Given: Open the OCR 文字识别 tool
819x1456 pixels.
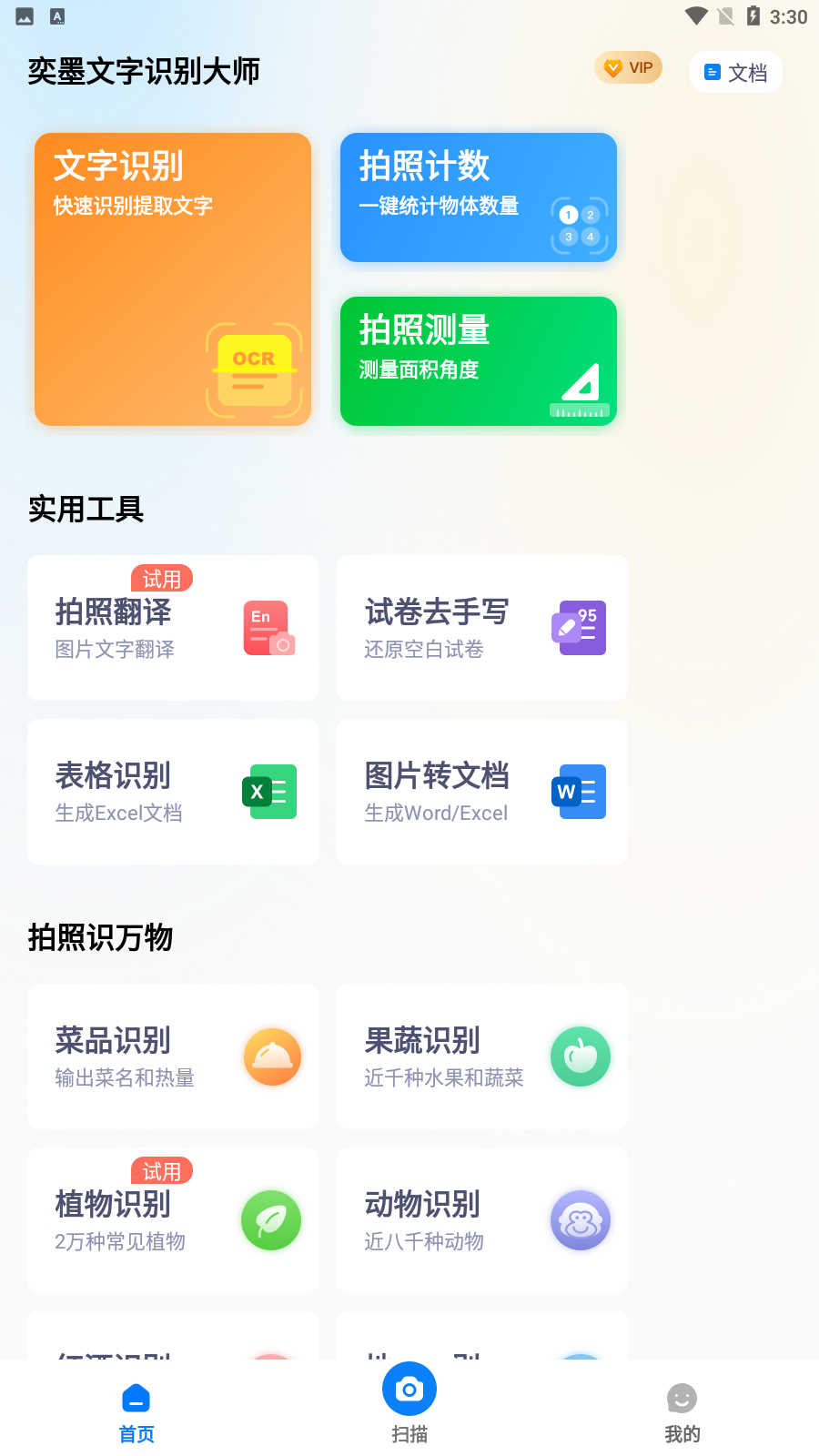Looking at the screenshot, I should tap(172, 279).
